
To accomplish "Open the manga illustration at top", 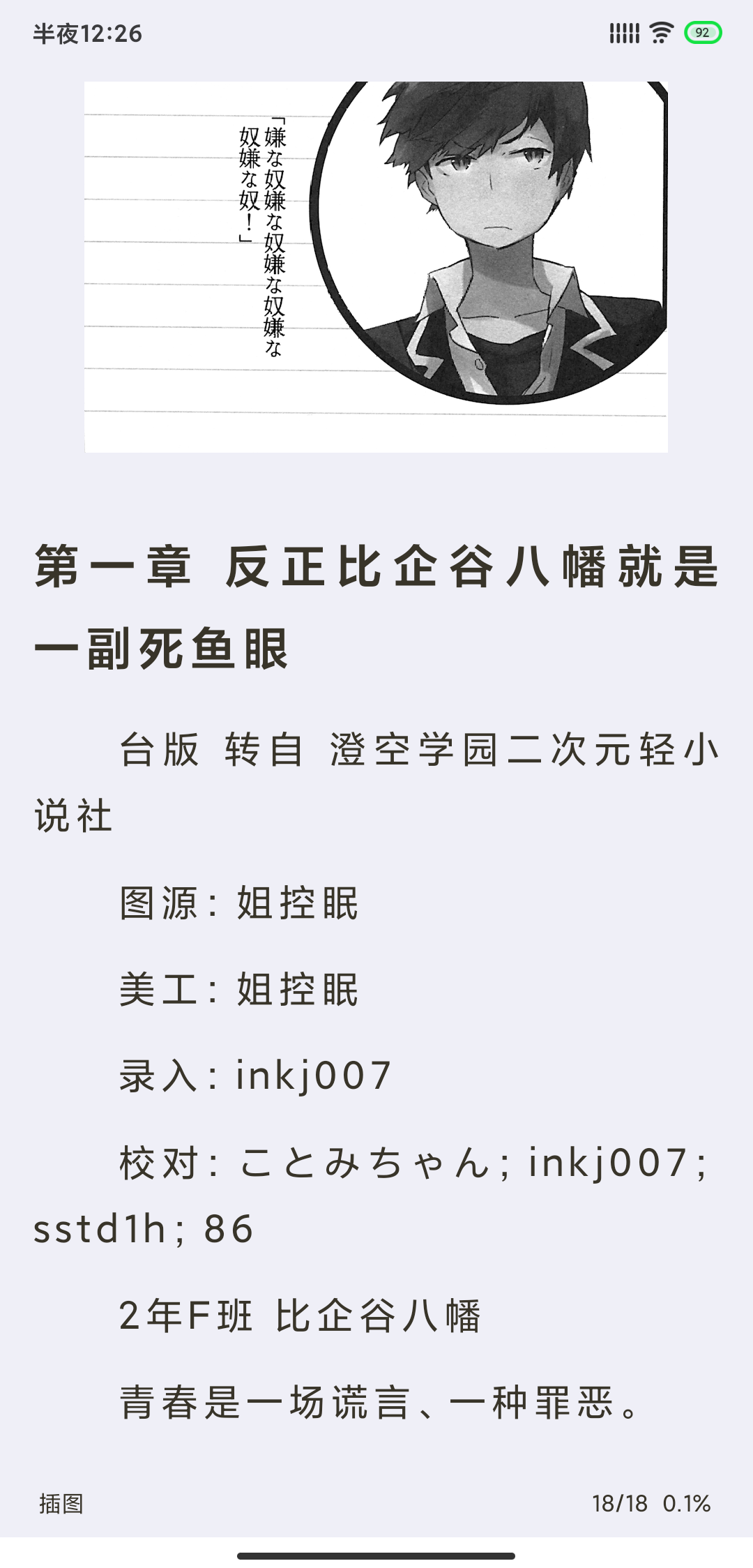I will tap(376, 267).
